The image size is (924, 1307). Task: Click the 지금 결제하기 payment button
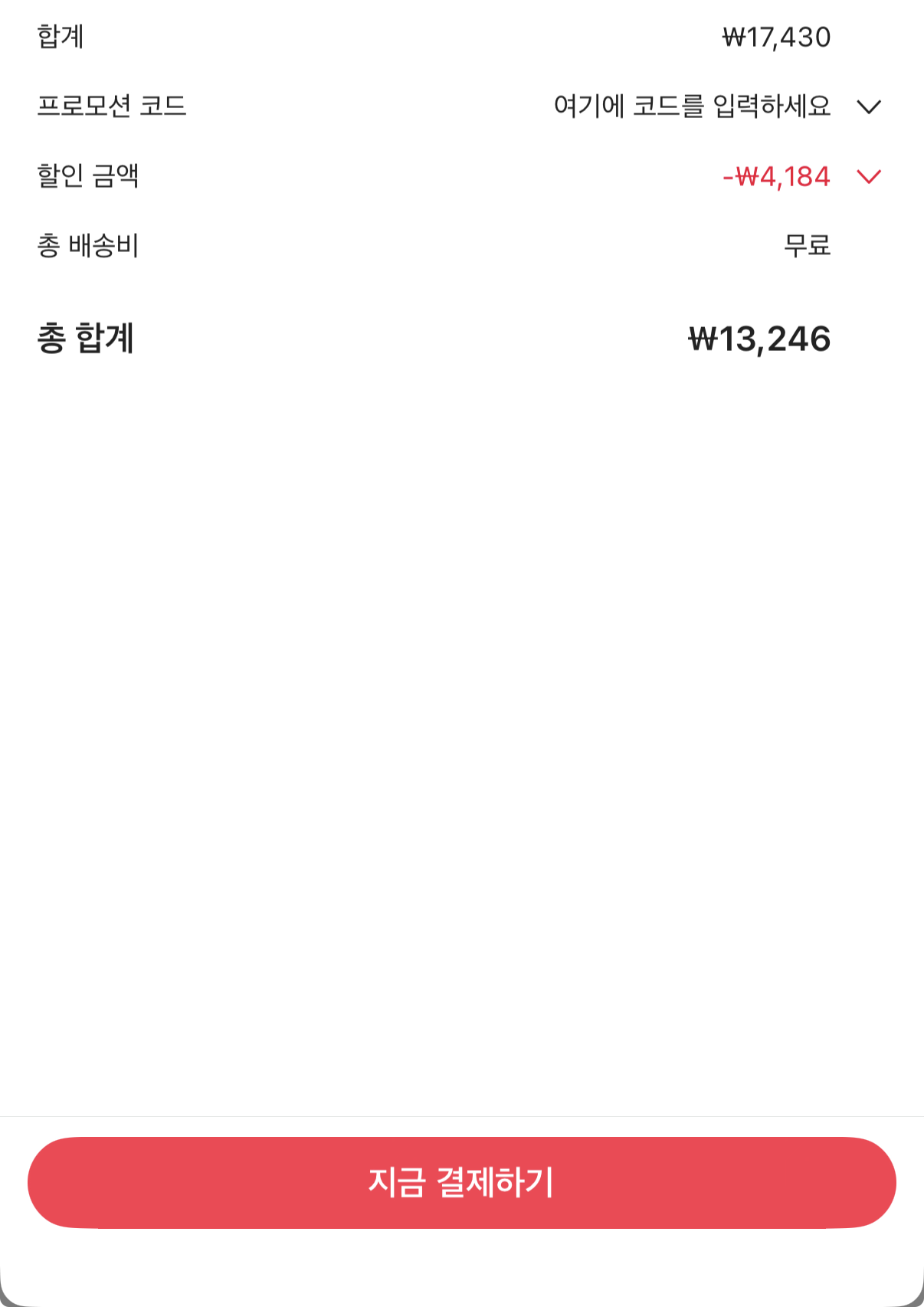click(462, 1182)
